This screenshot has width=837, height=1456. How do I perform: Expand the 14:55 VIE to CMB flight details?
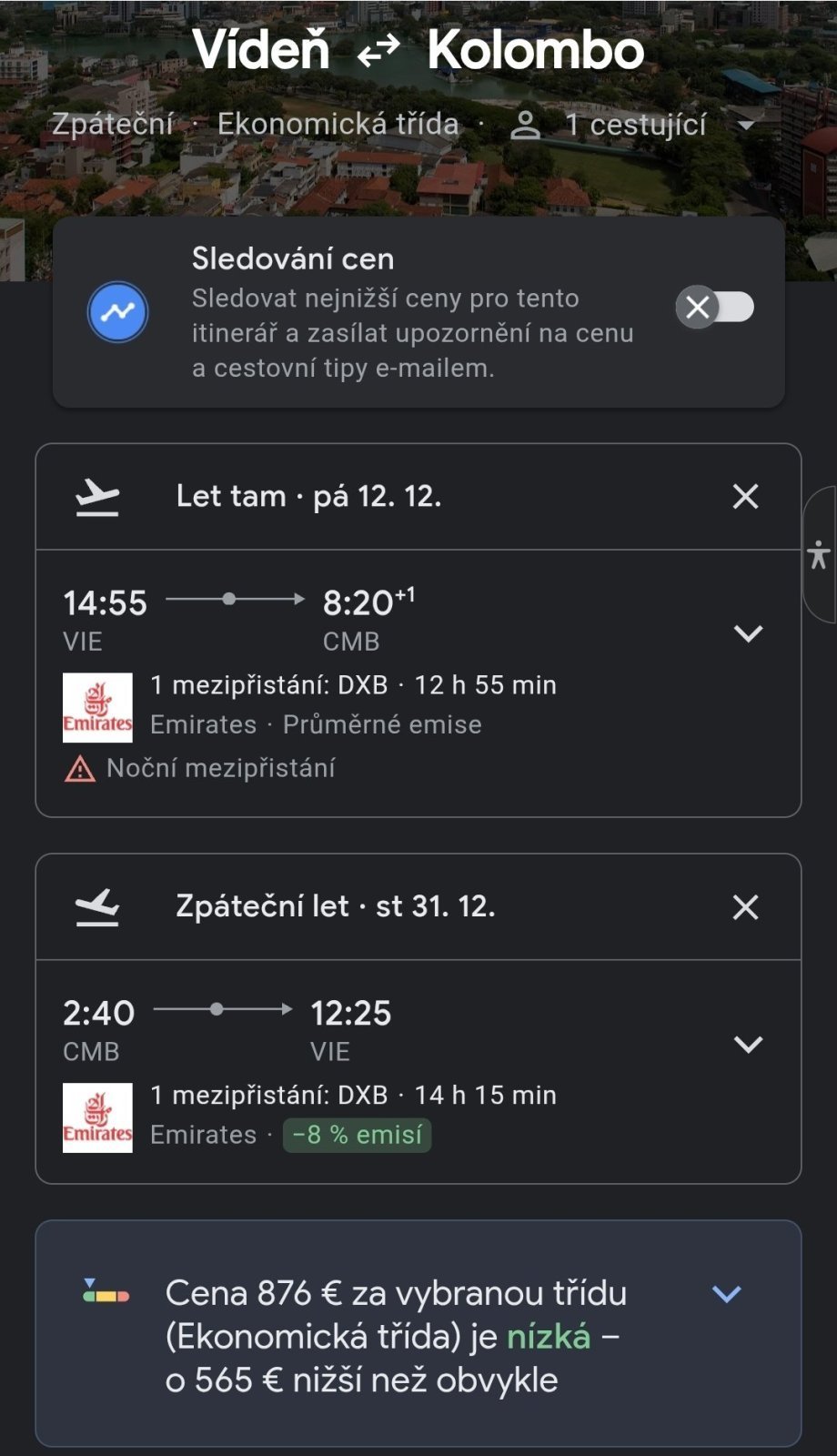click(x=748, y=633)
